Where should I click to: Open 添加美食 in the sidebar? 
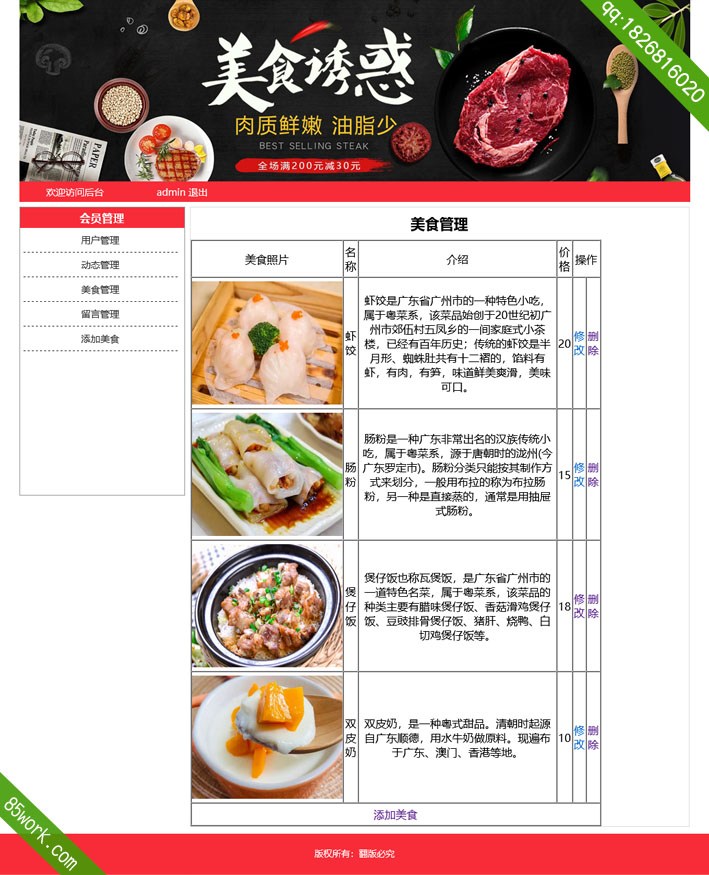point(100,340)
